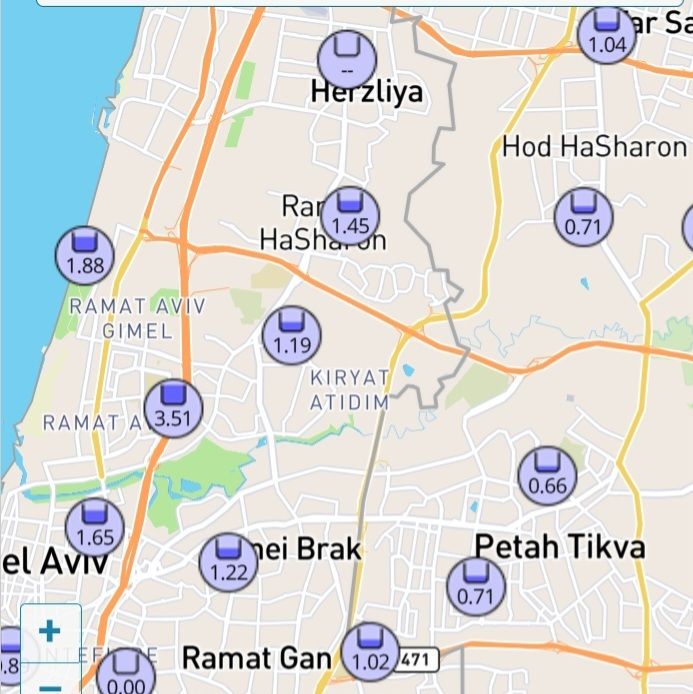Open the 0.71 marker below Hod HaSharon
The height and width of the screenshot is (694, 693).
tap(583, 216)
